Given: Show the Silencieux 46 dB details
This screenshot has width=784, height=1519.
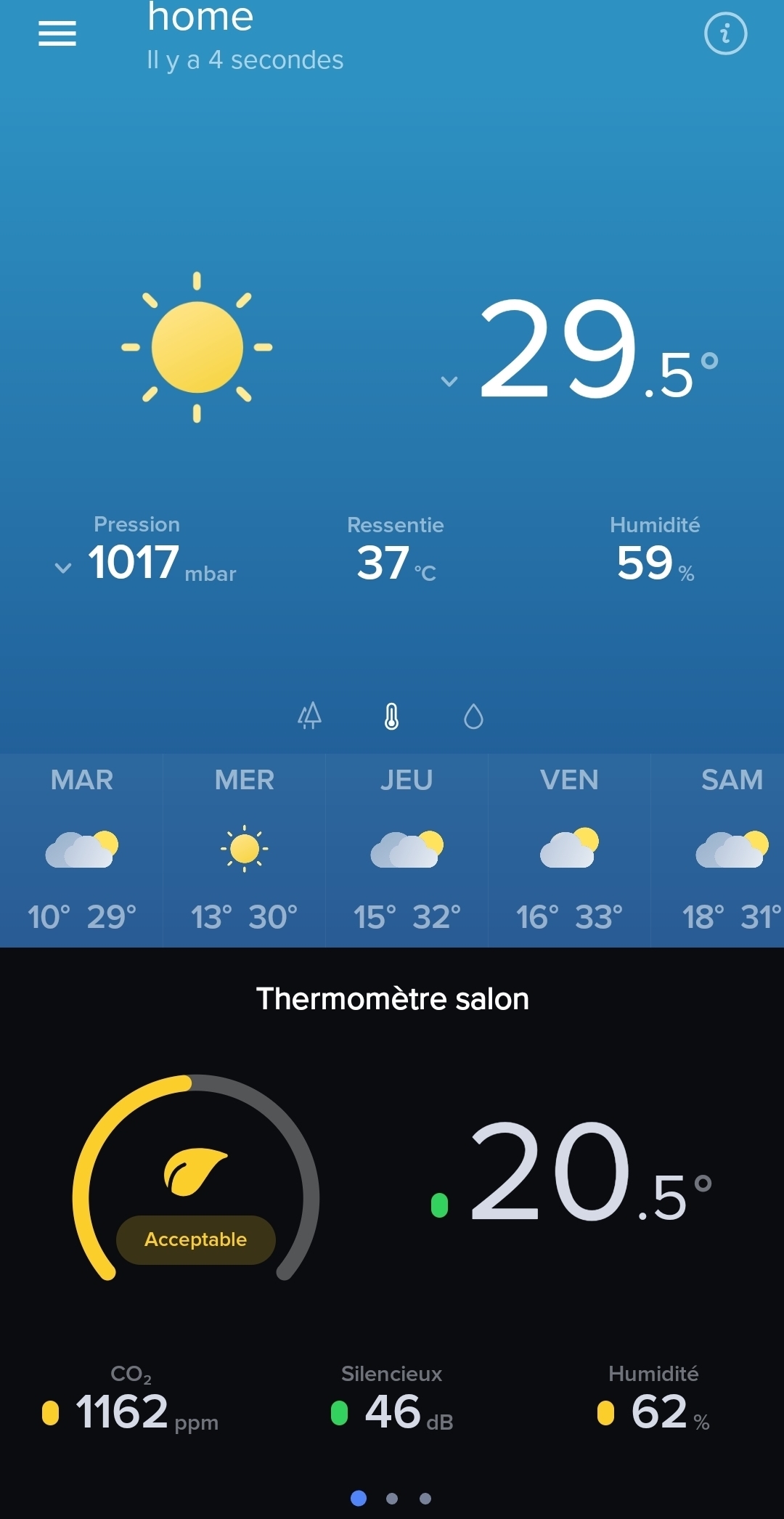Looking at the screenshot, I should click(x=392, y=1399).
